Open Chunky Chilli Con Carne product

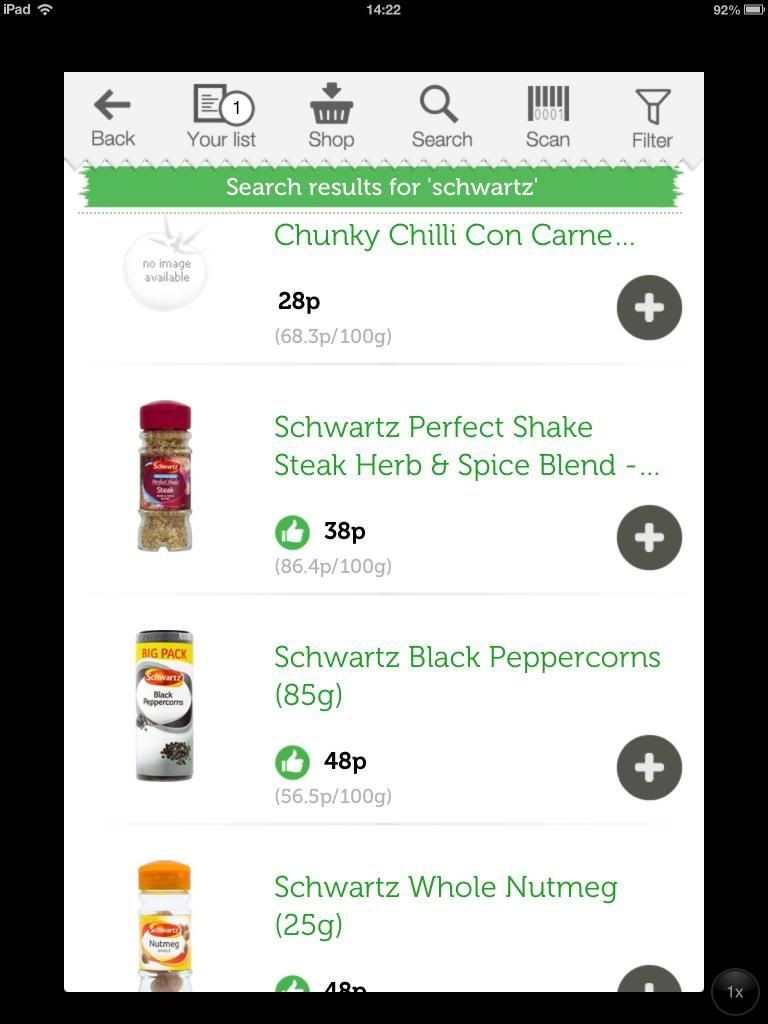[454, 236]
